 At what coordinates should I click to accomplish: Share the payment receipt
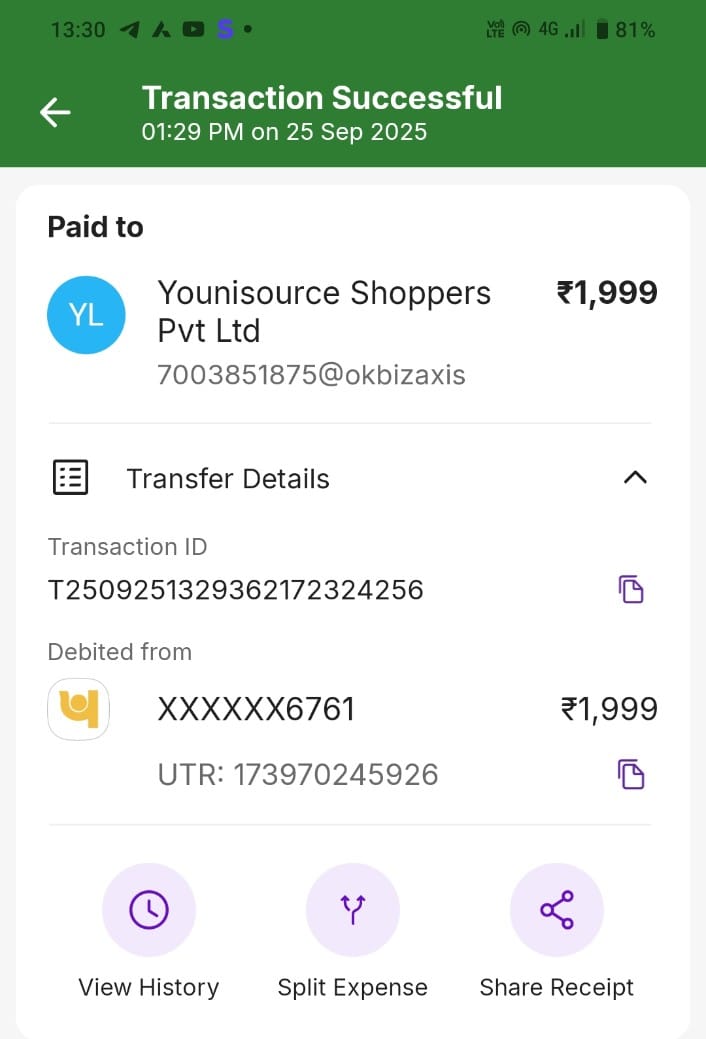(x=557, y=910)
